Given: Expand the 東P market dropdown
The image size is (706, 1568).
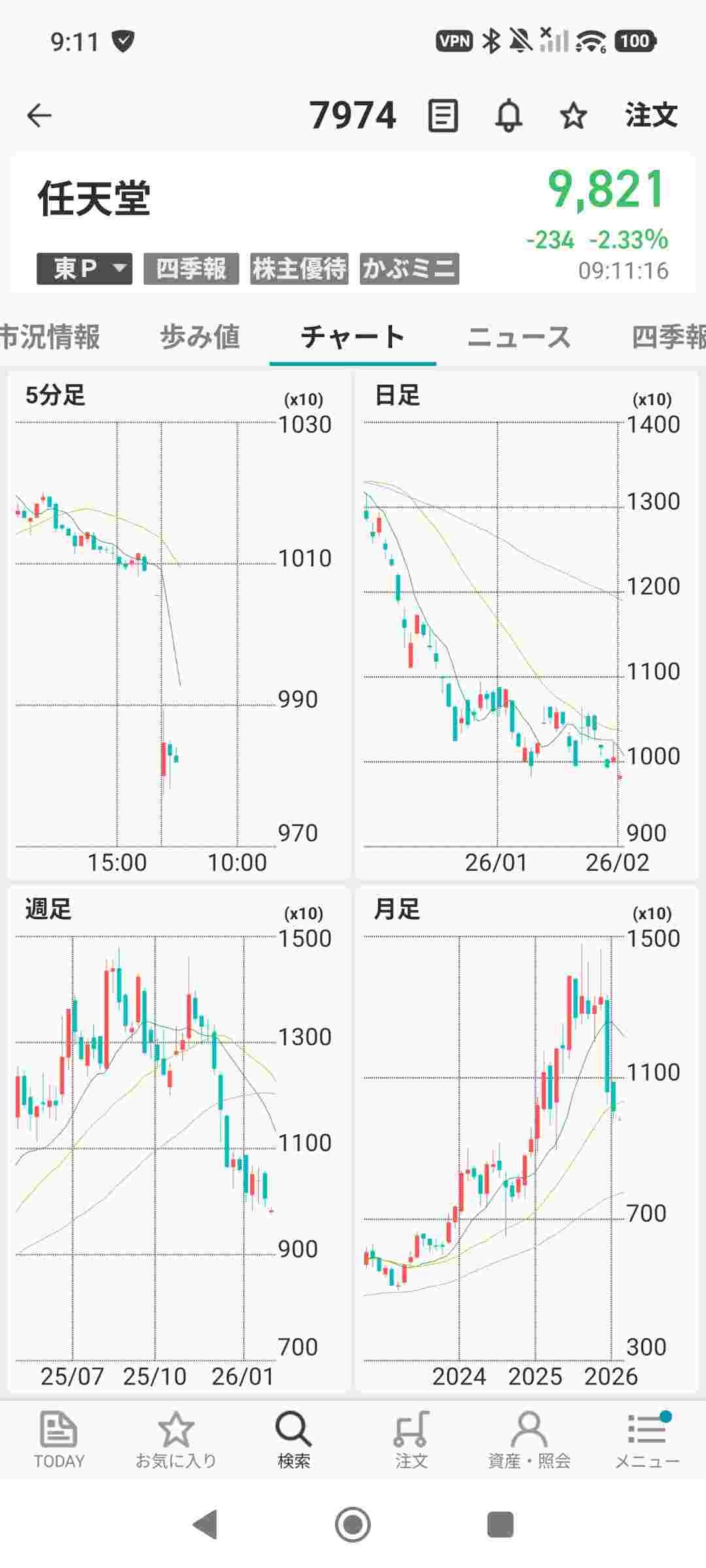Looking at the screenshot, I should (x=84, y=269).
